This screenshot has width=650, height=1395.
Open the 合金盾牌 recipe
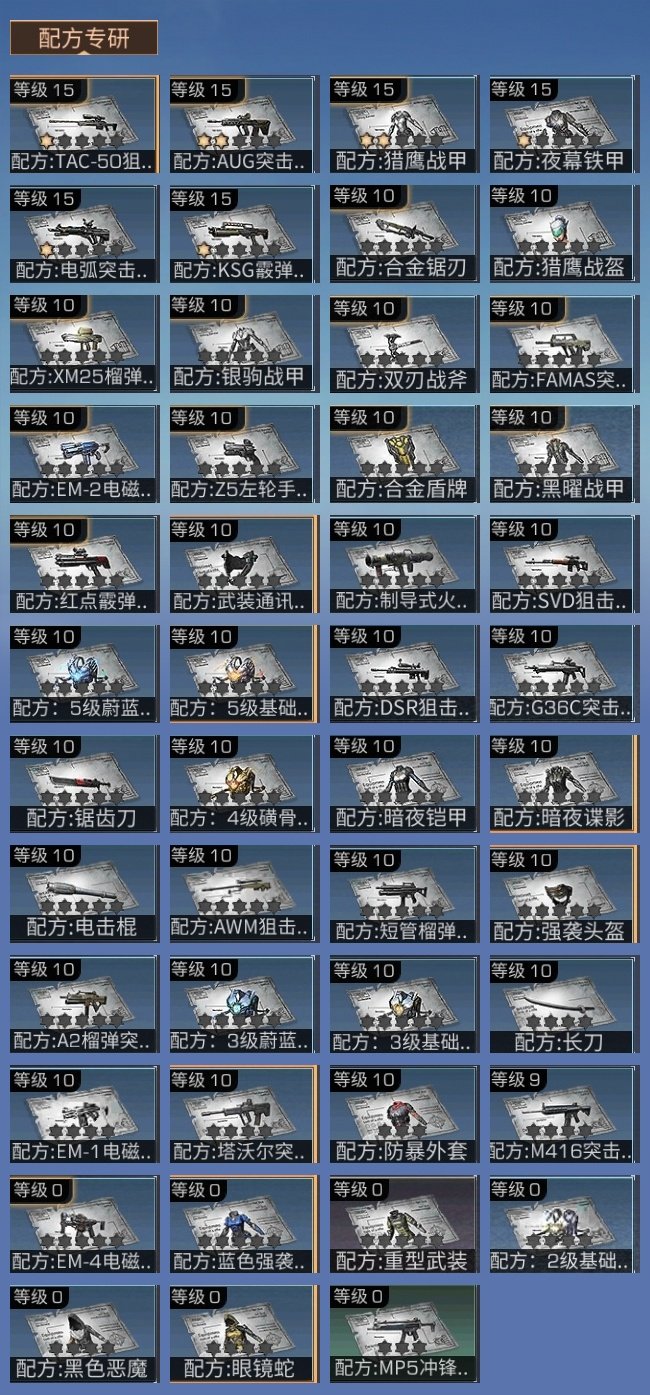(x=403, y=454)
